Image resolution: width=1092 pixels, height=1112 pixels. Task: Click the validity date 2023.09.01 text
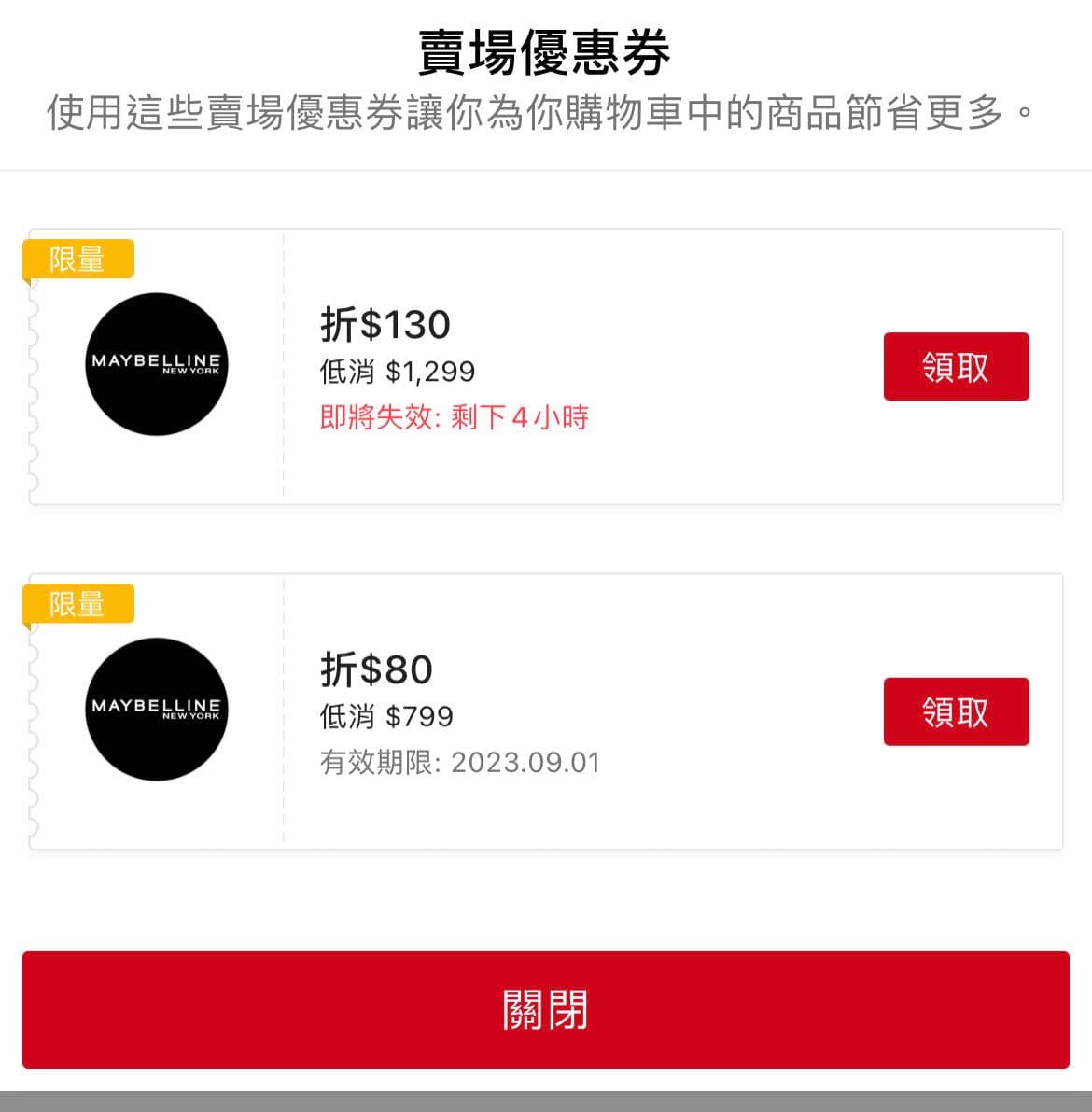pyautogui.click(x=525, y=763)
